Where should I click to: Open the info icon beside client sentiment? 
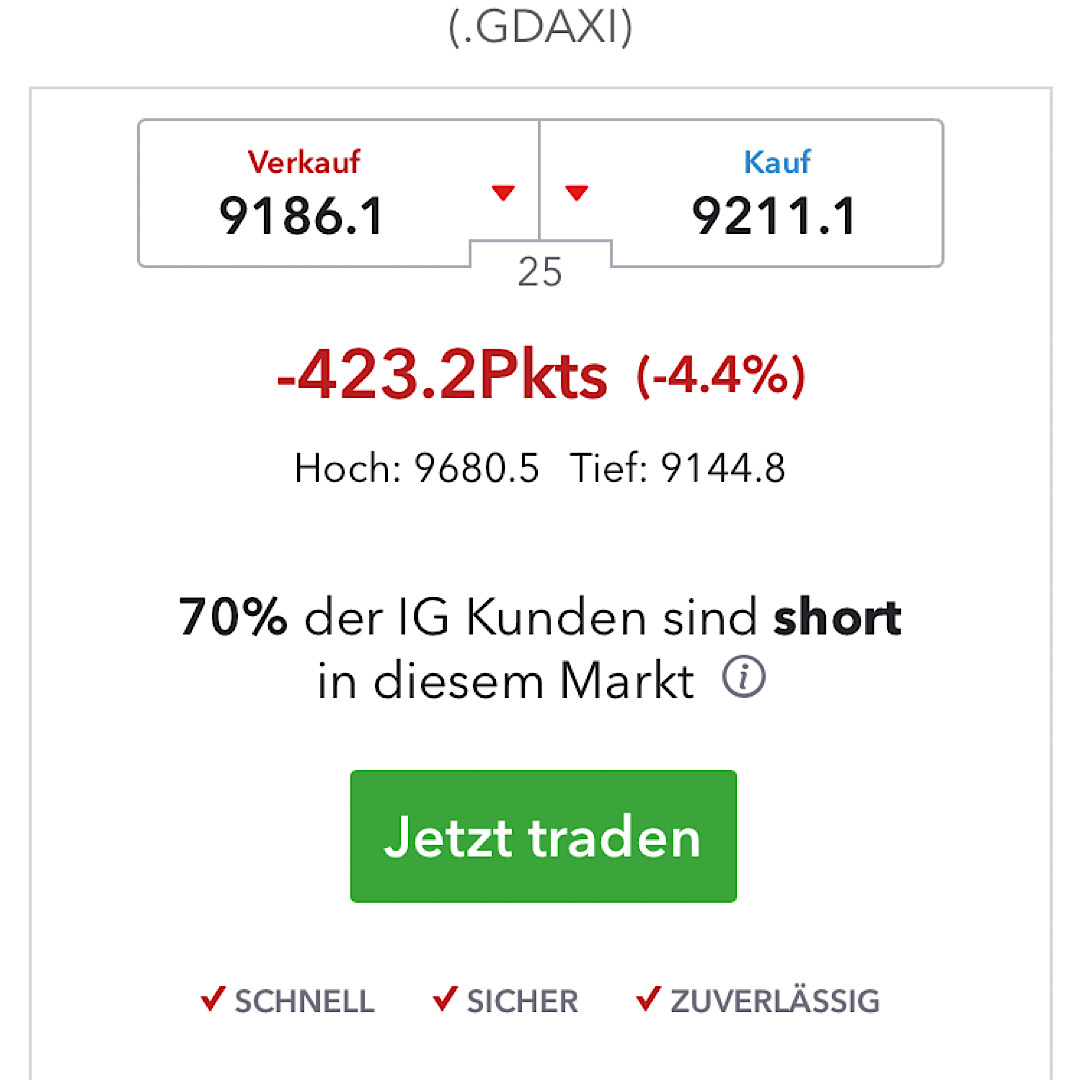click(745, 680)
